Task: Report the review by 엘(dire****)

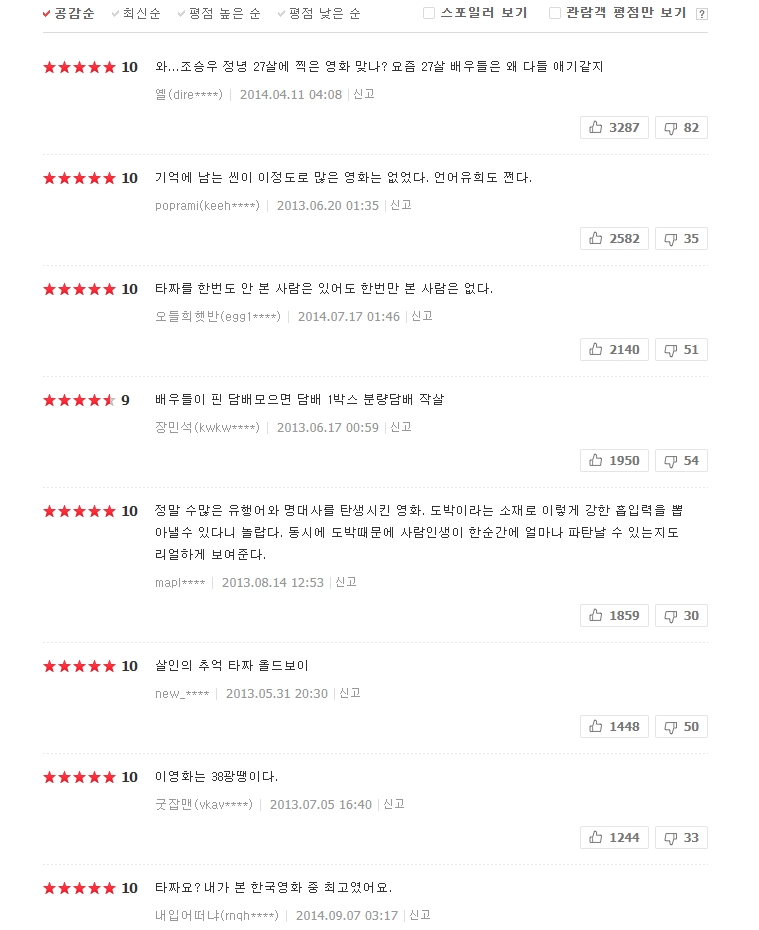Action: click(364, 94)
